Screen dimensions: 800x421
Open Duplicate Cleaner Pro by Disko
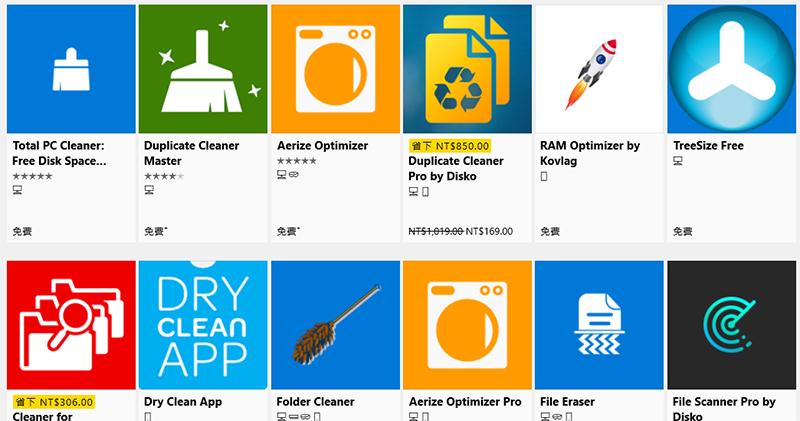[467, 70]
